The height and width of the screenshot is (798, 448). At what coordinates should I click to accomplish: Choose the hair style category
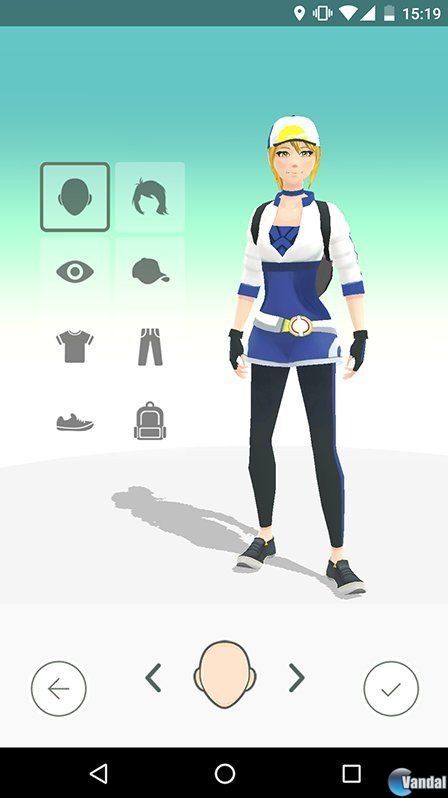pyautogui.click(x=150, y=197)
